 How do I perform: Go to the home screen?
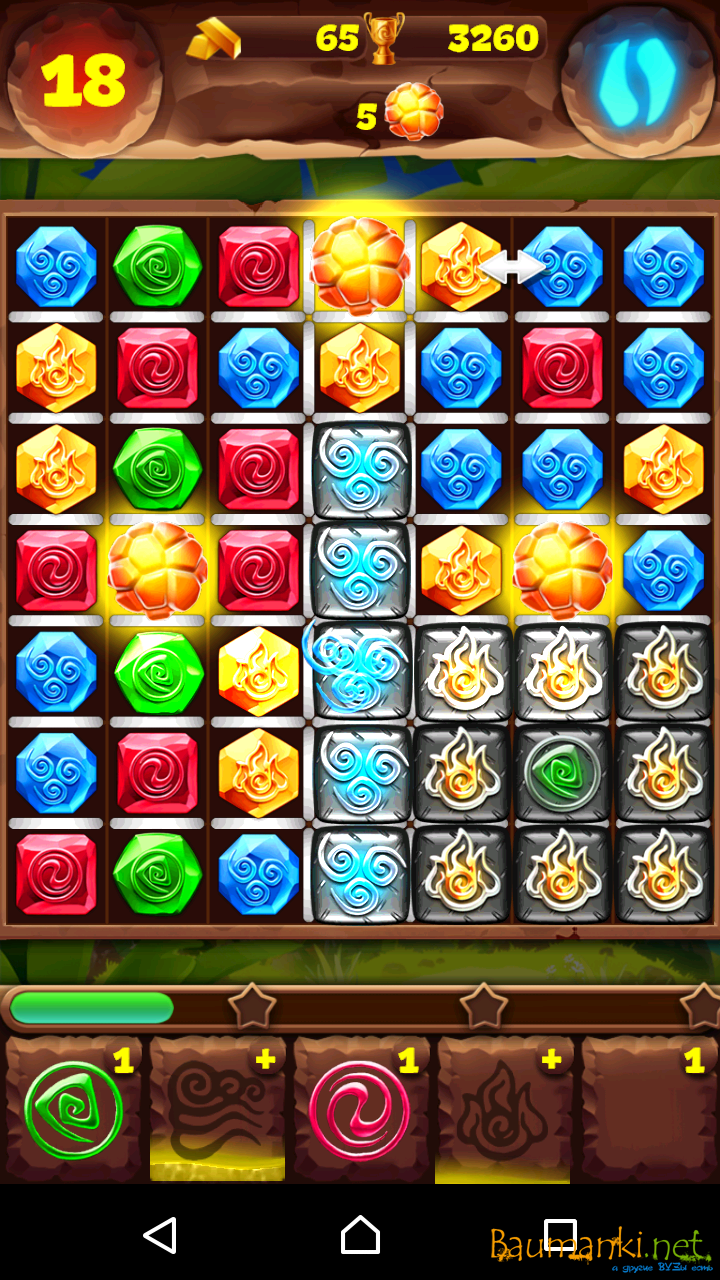(x=360, y=1236)
